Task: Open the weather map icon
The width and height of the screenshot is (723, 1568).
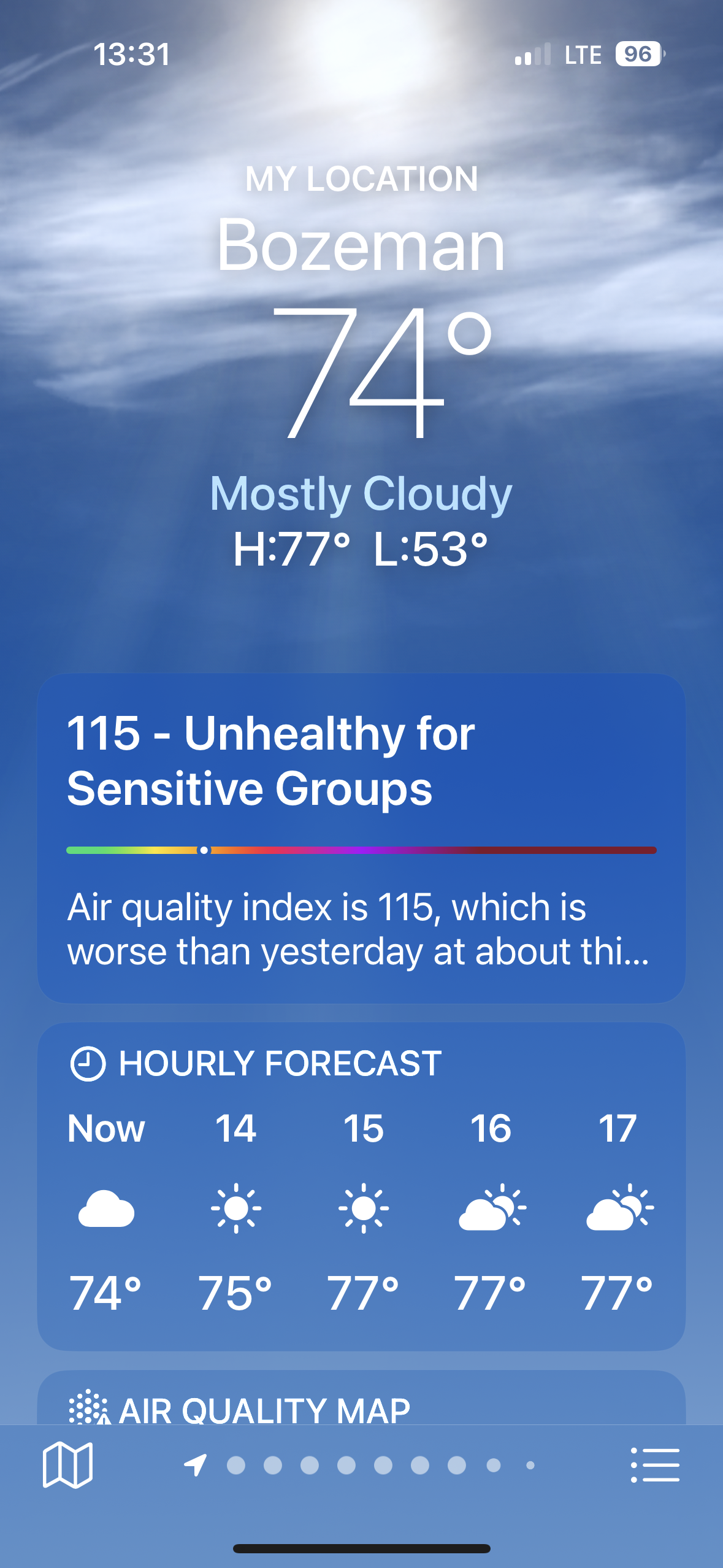Action: [67, 1465]
